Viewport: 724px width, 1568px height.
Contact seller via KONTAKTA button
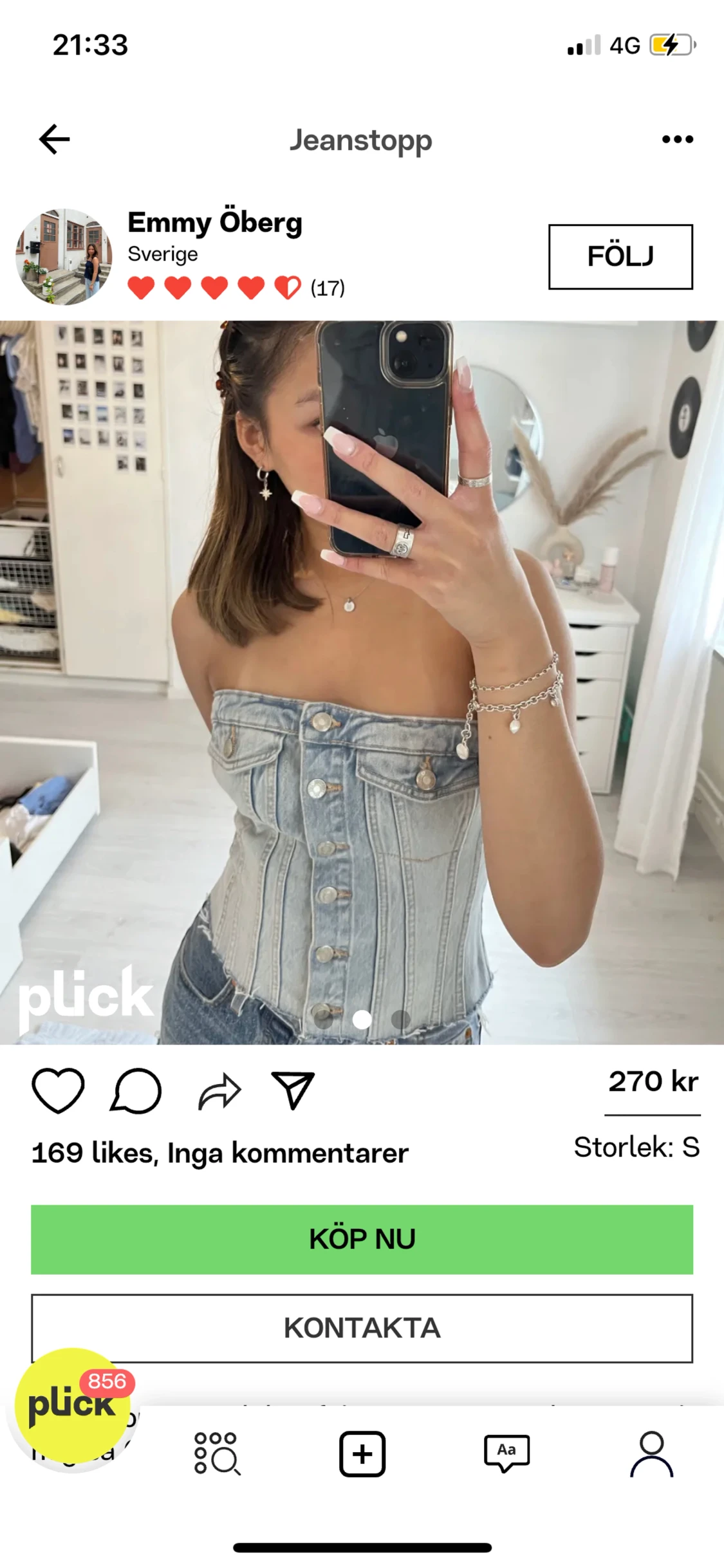tap(362, 1328)
